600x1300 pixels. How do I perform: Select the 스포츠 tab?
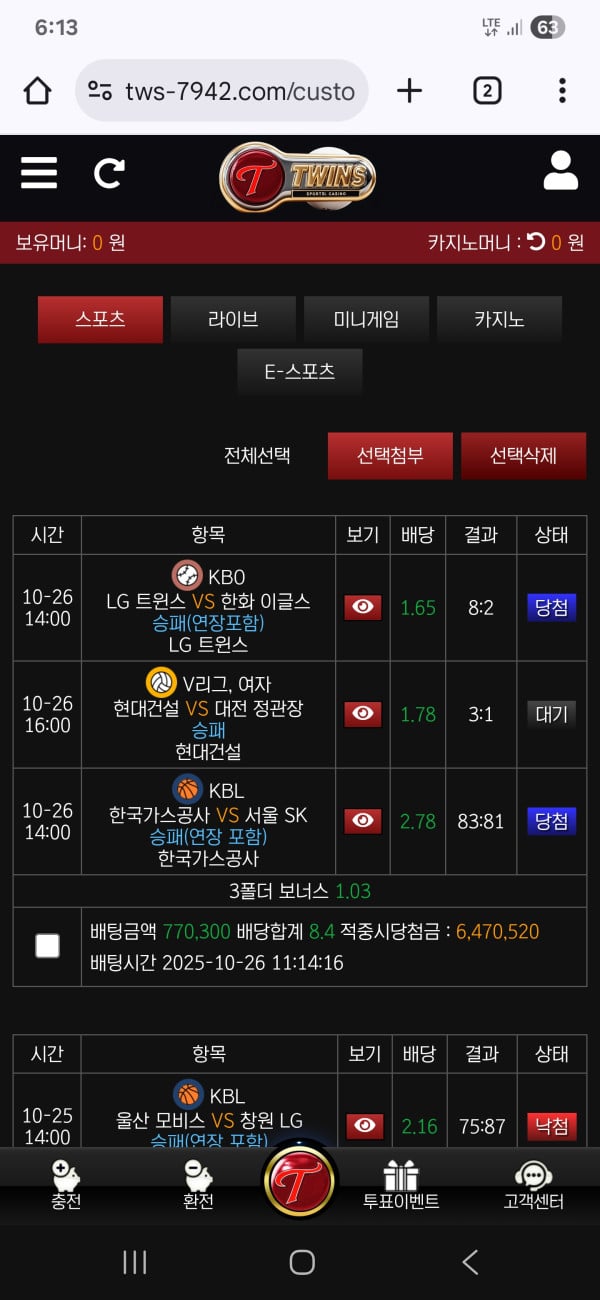100,319
